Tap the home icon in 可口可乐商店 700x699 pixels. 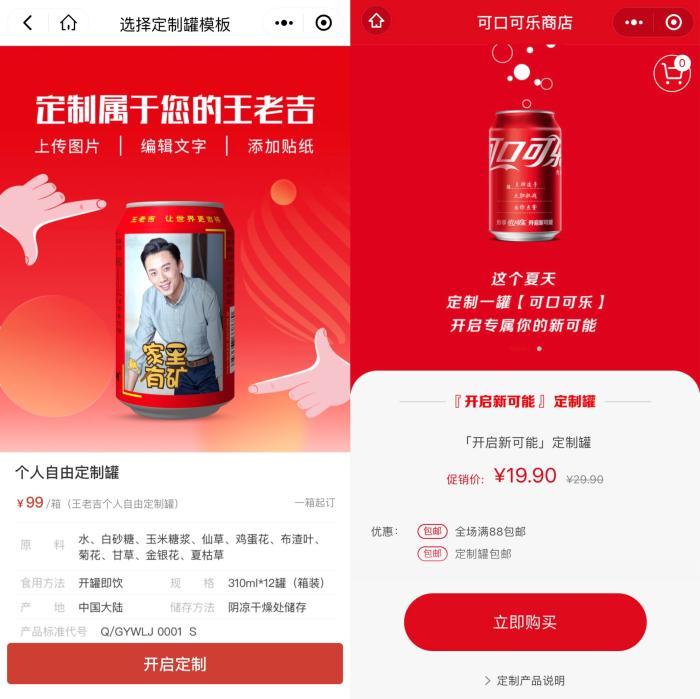[x=376, y=21]
